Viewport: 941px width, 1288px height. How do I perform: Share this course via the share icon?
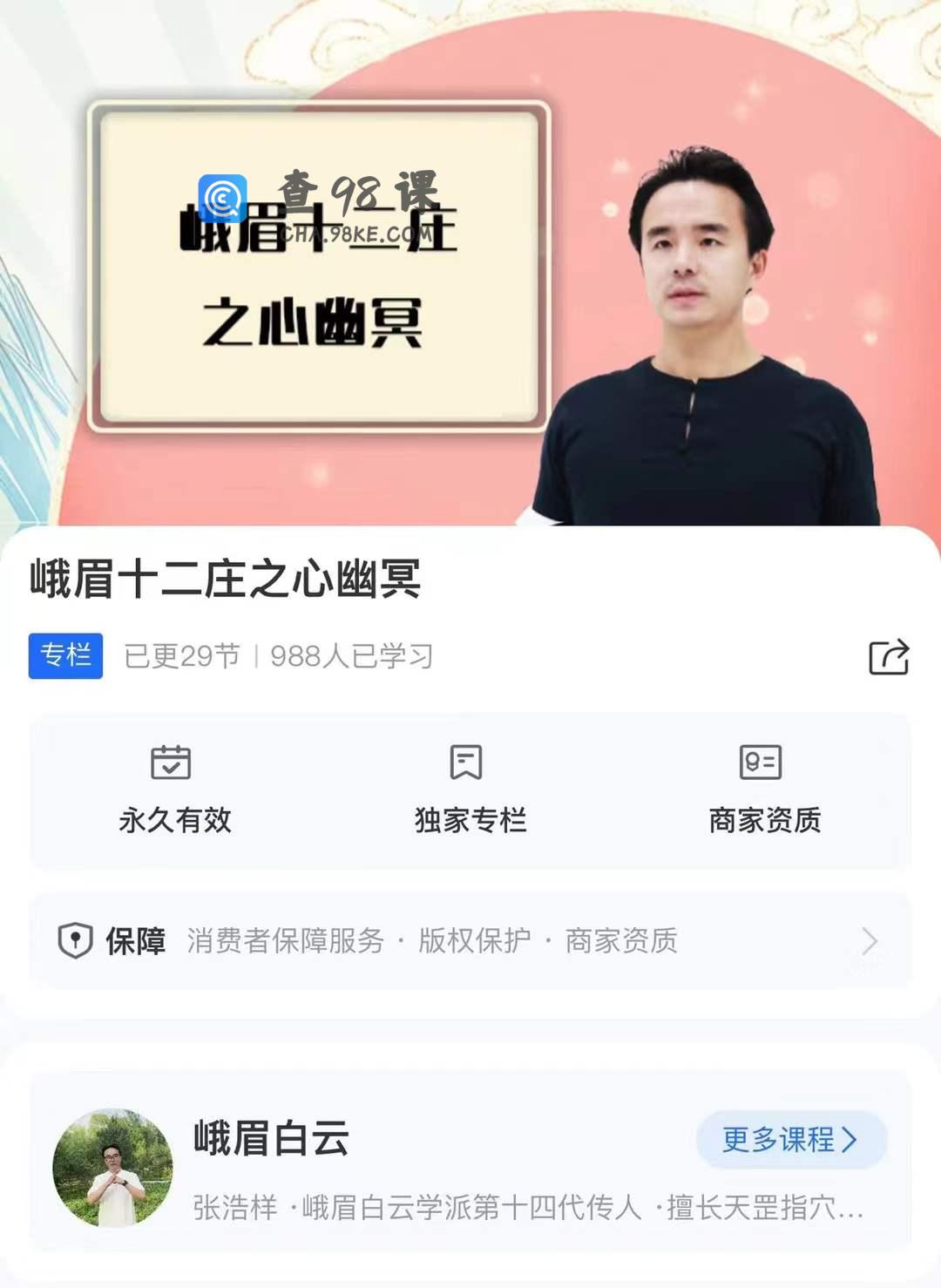889,657
